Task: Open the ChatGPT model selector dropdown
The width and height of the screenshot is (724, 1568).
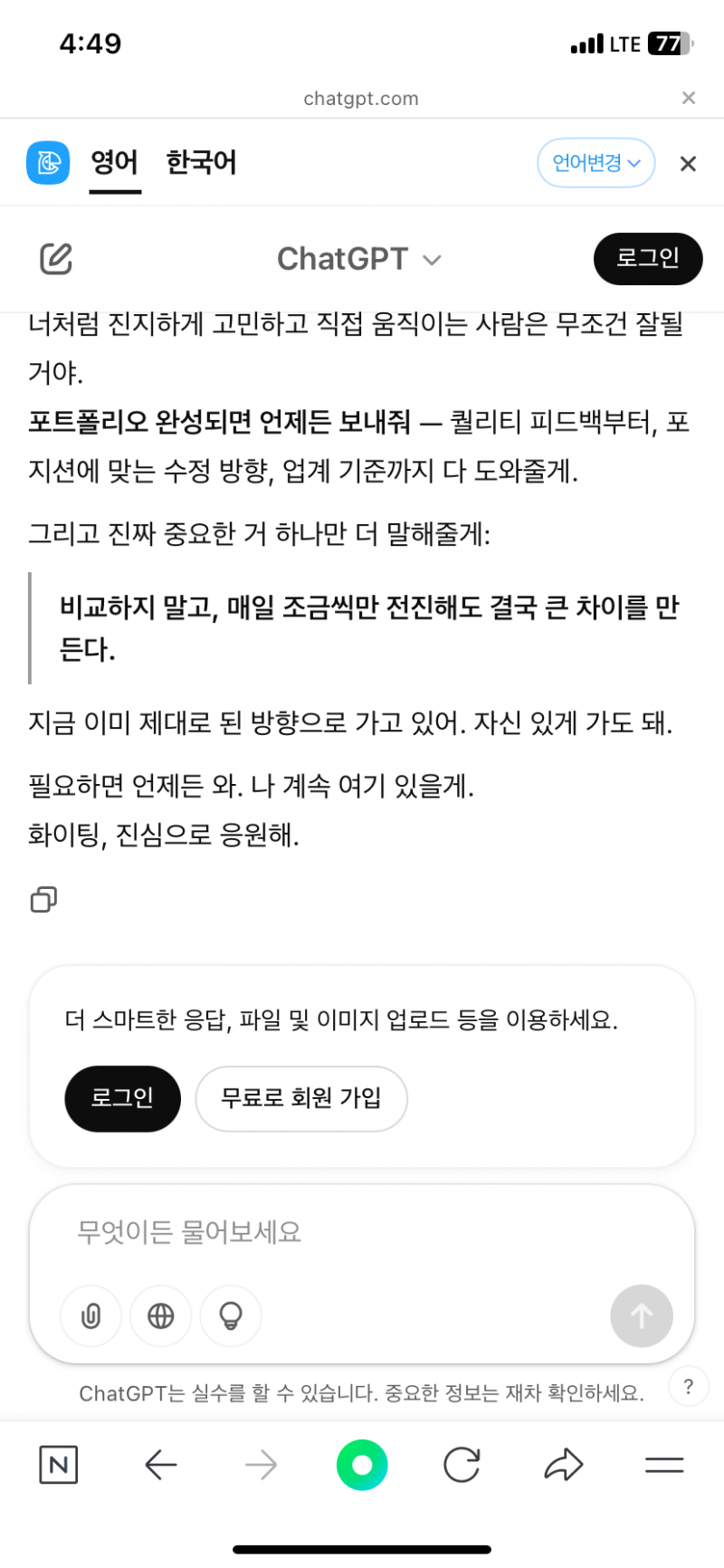Action: [x=360, y=259]
